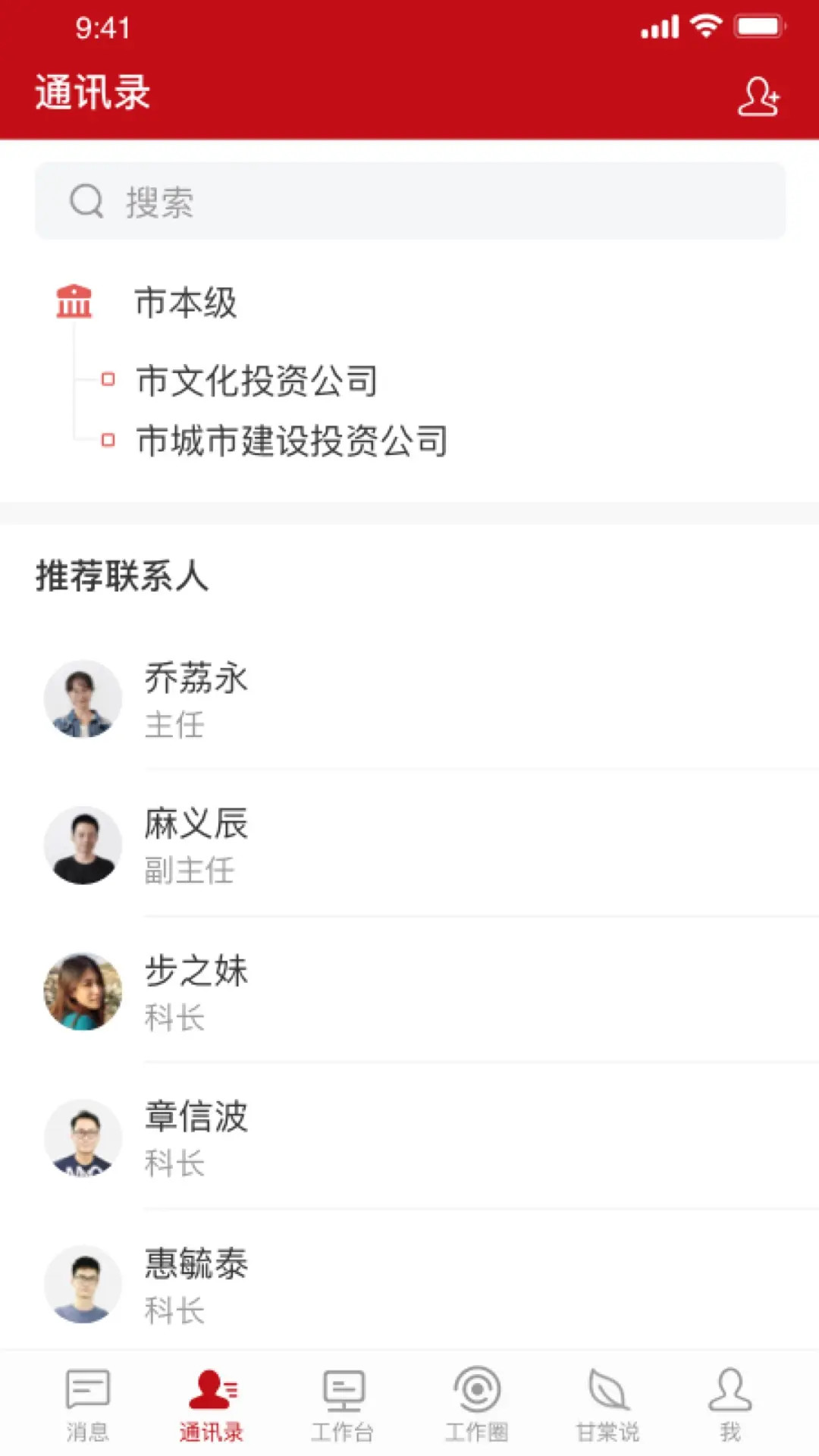Expand 市城市建设投资公司 department node
This screenshot has width=819, height=1456.
(293, 438)
